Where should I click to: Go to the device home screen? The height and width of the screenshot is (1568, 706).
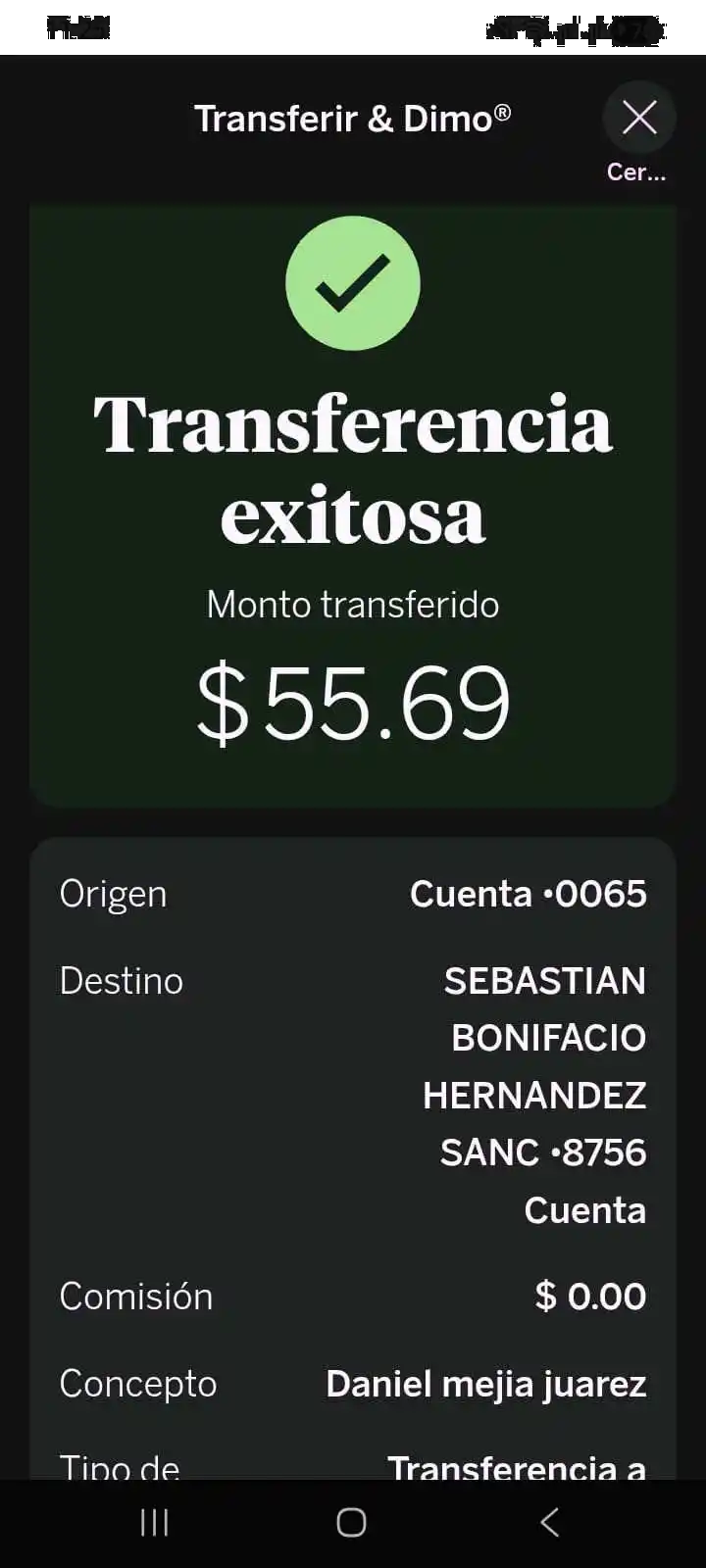click(x=351, y=1522)
